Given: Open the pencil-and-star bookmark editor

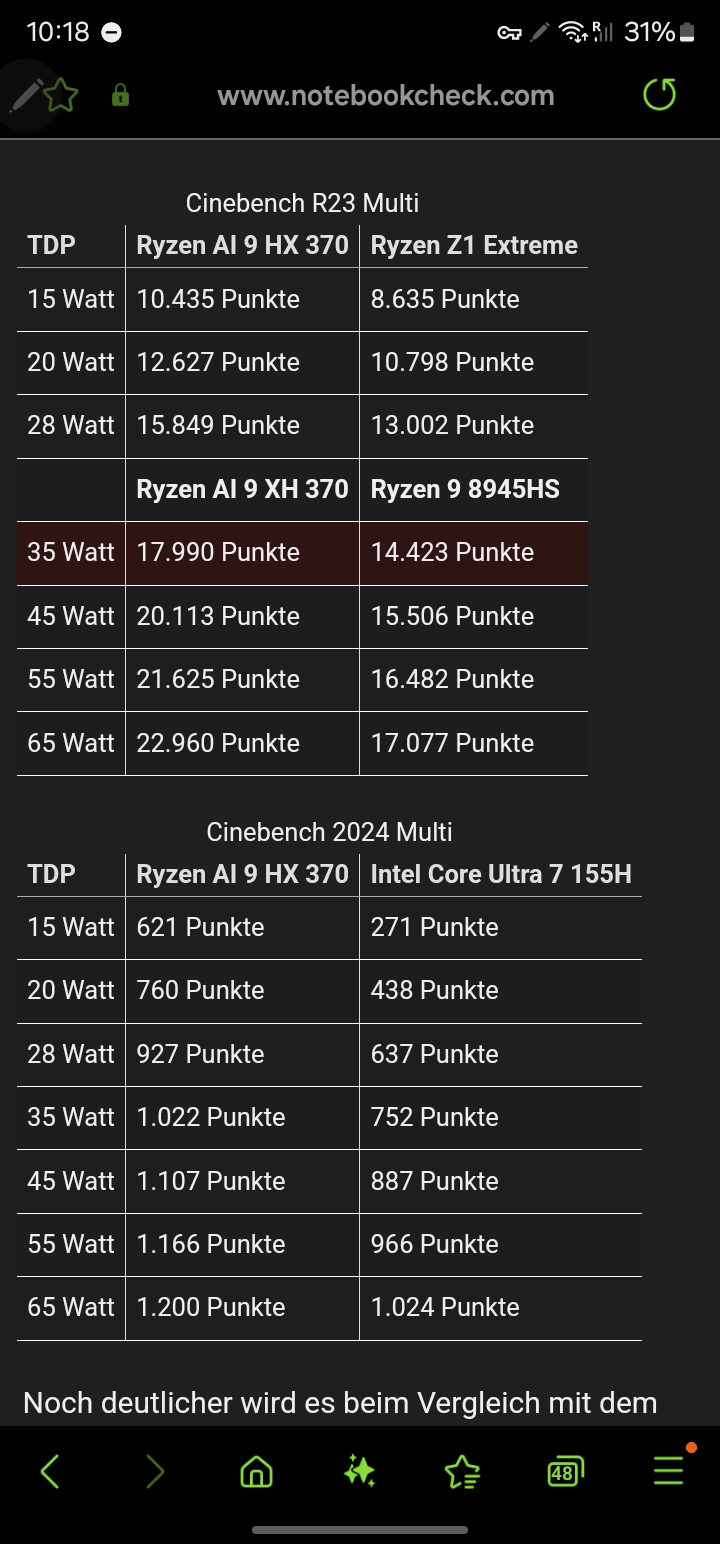Looking at the screenshot, I should click(43, 96).
